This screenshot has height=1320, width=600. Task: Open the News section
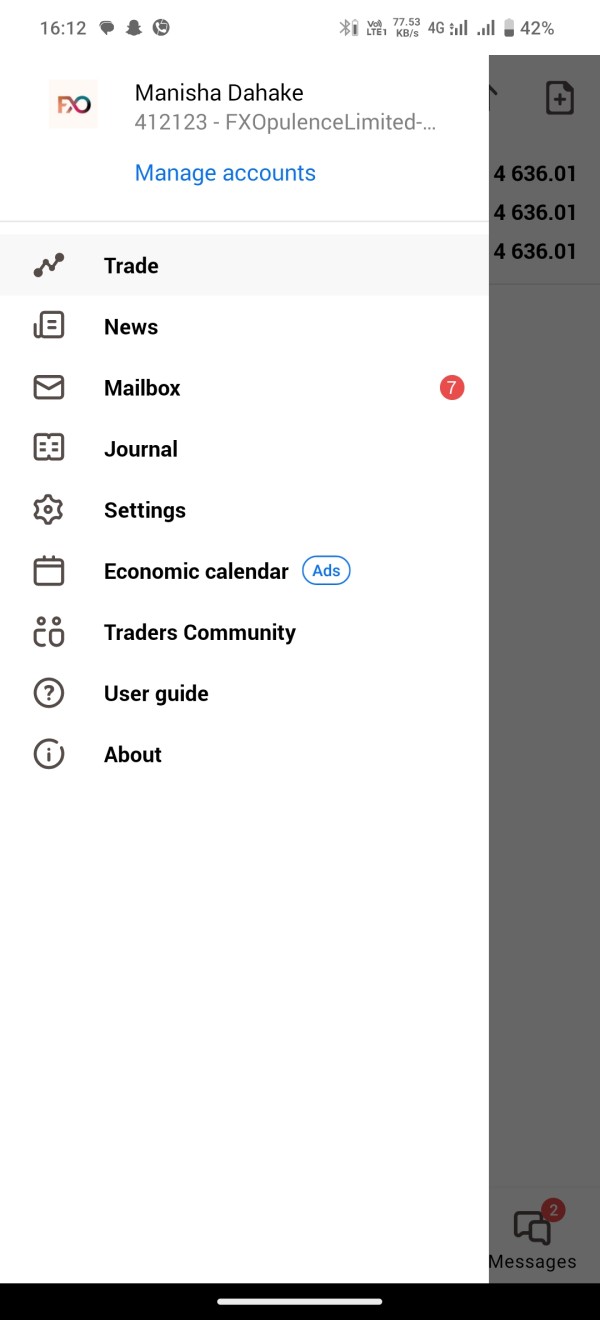131,327
